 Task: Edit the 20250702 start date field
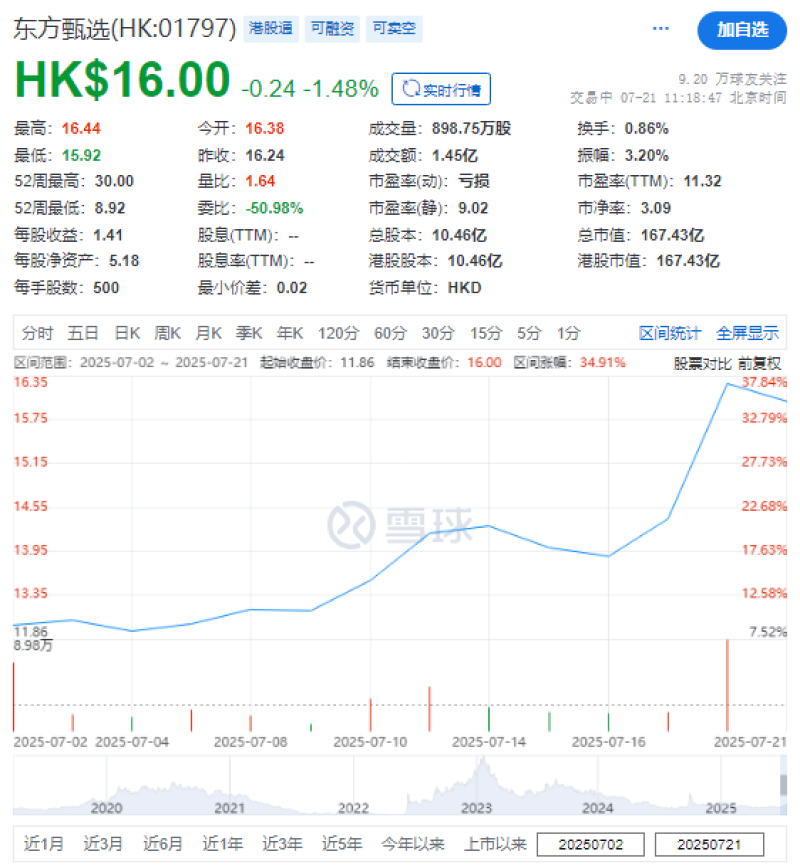(594, 844)
